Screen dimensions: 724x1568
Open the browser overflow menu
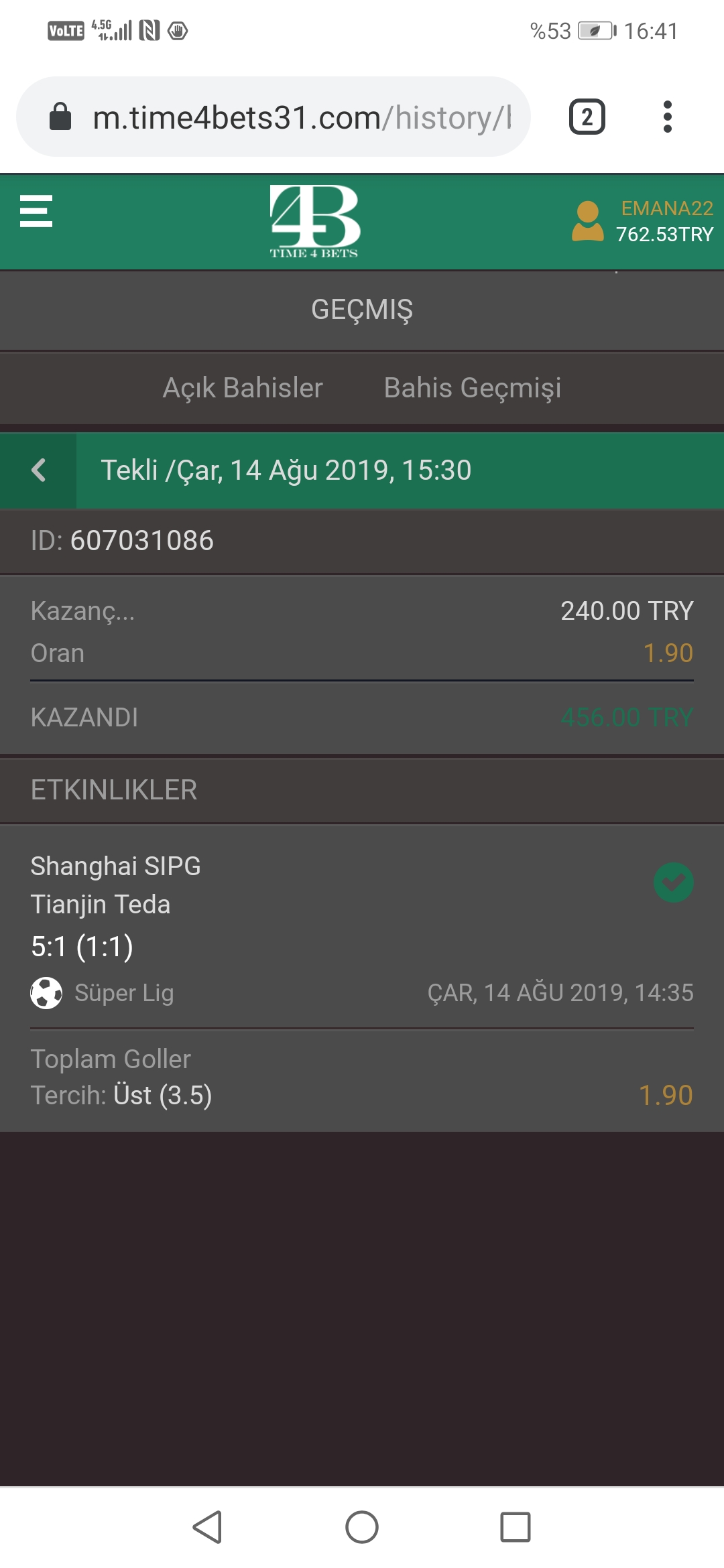coord(667,117)
